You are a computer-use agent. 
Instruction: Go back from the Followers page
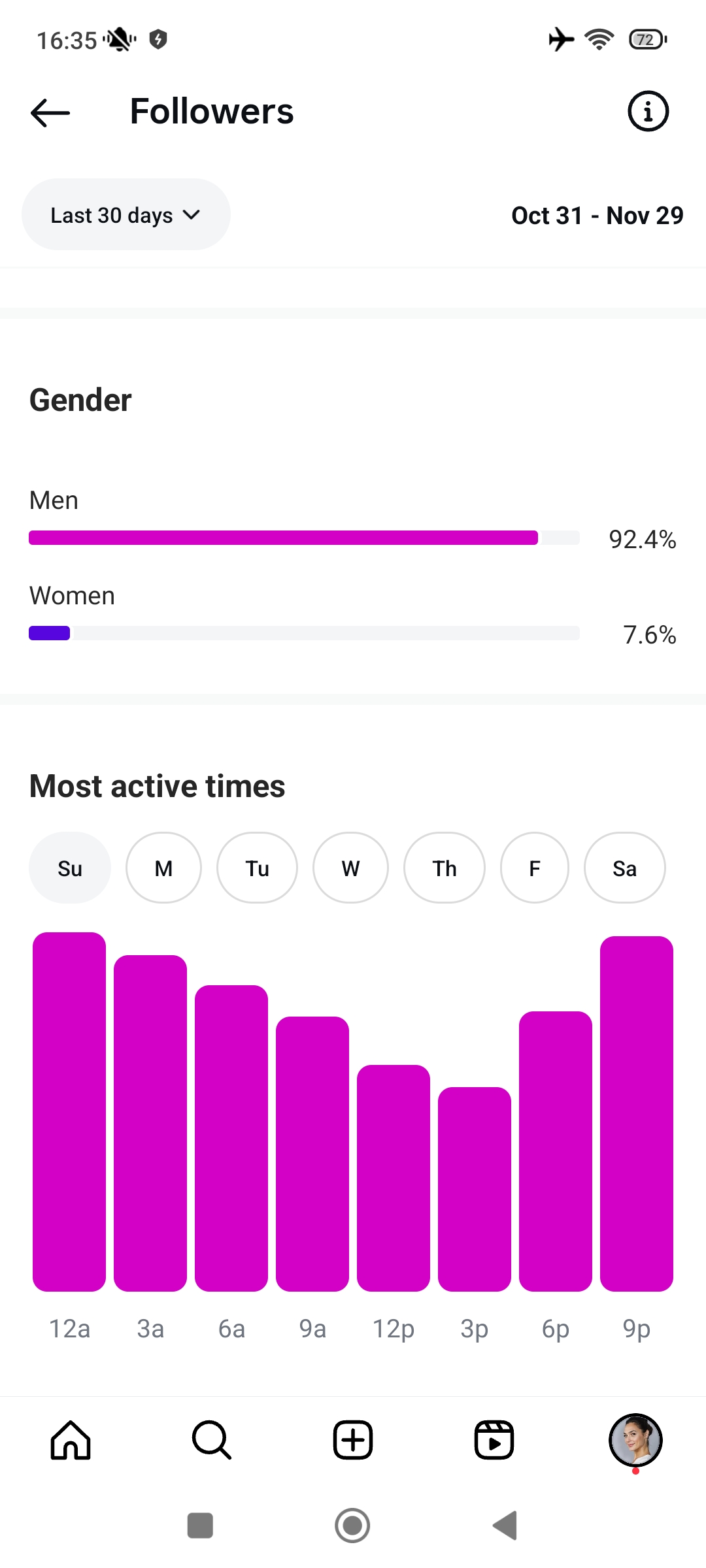point(50,112)
